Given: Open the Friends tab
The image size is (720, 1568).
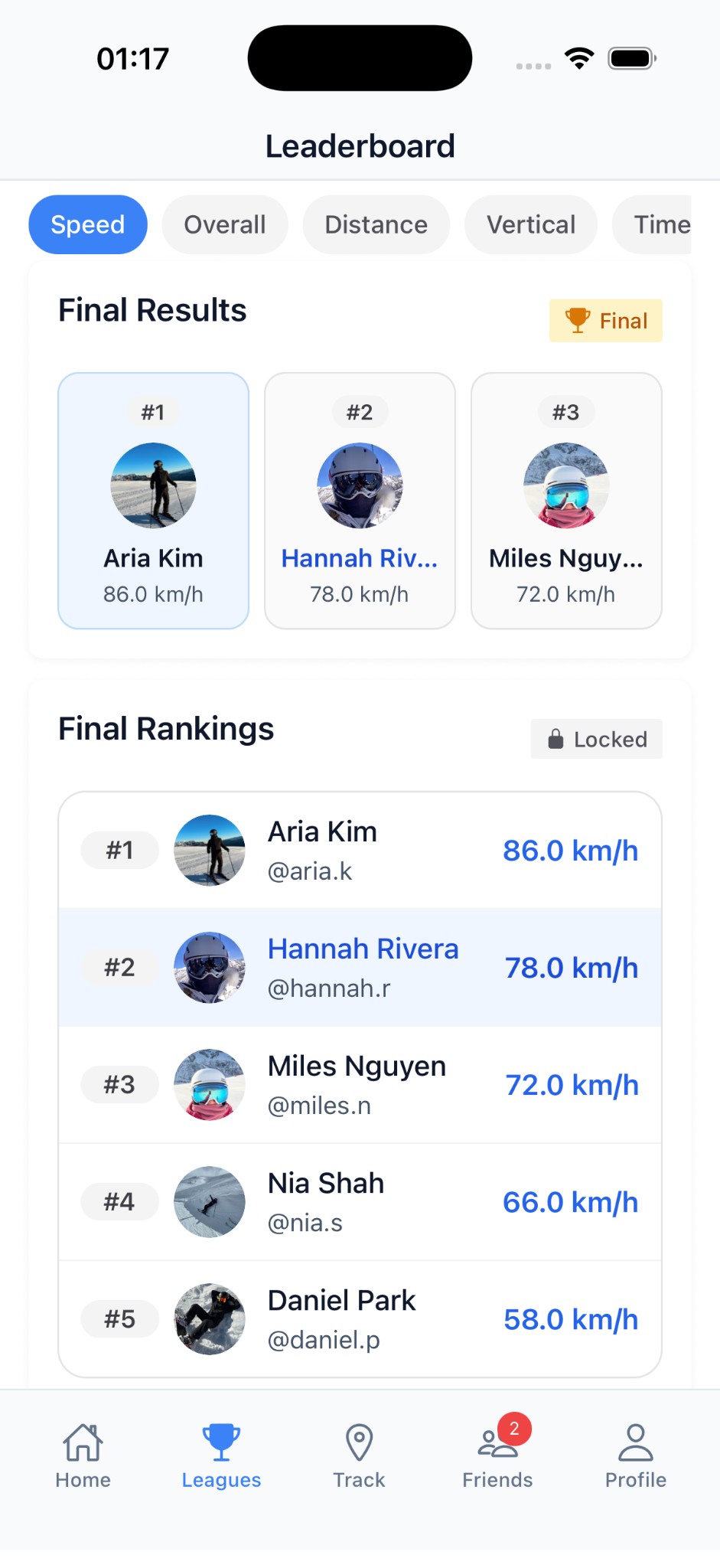Looking at the screenshot, I should 497,1455.
